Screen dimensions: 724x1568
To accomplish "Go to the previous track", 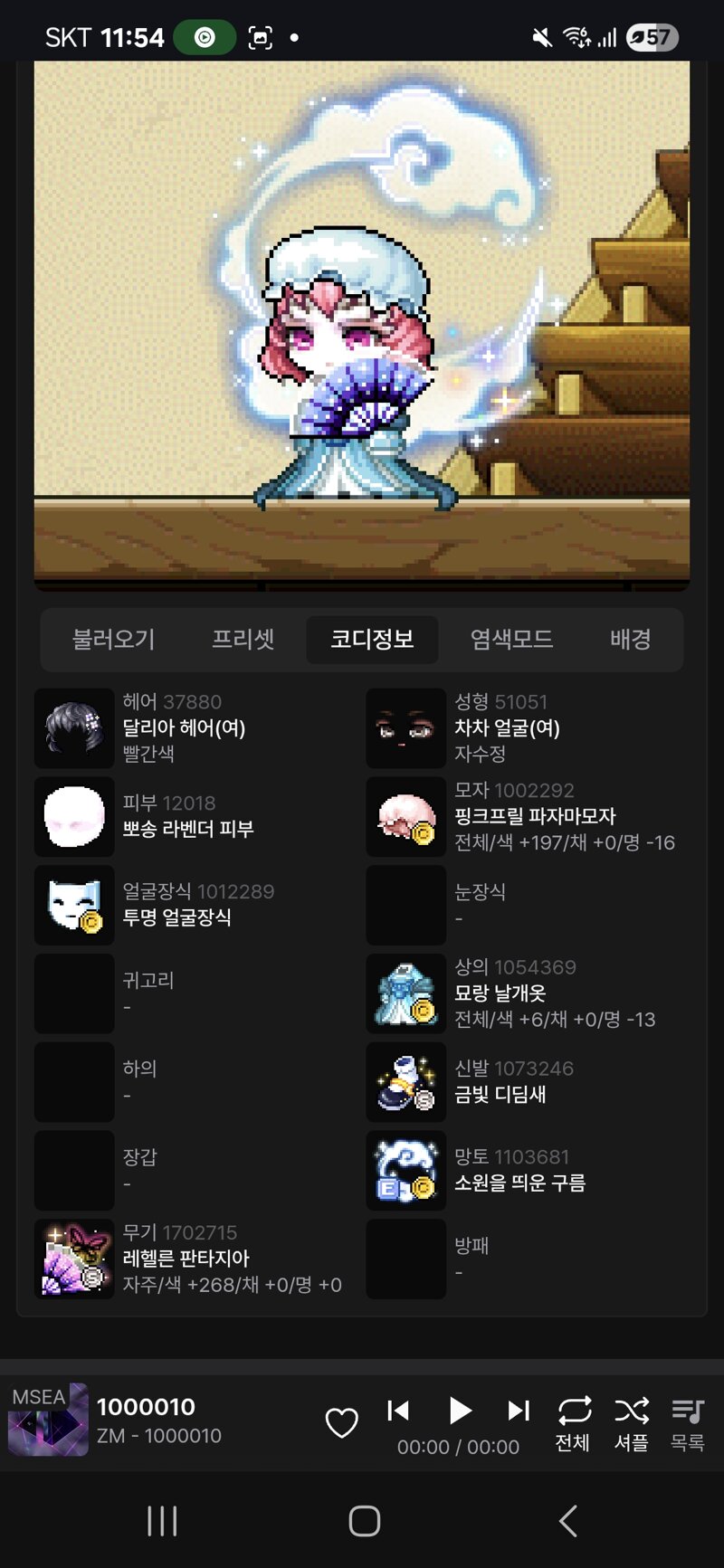I will [398, 1411].
